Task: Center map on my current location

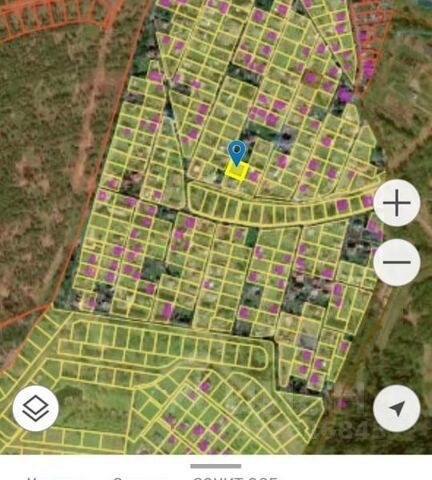Action: [397, 408]
